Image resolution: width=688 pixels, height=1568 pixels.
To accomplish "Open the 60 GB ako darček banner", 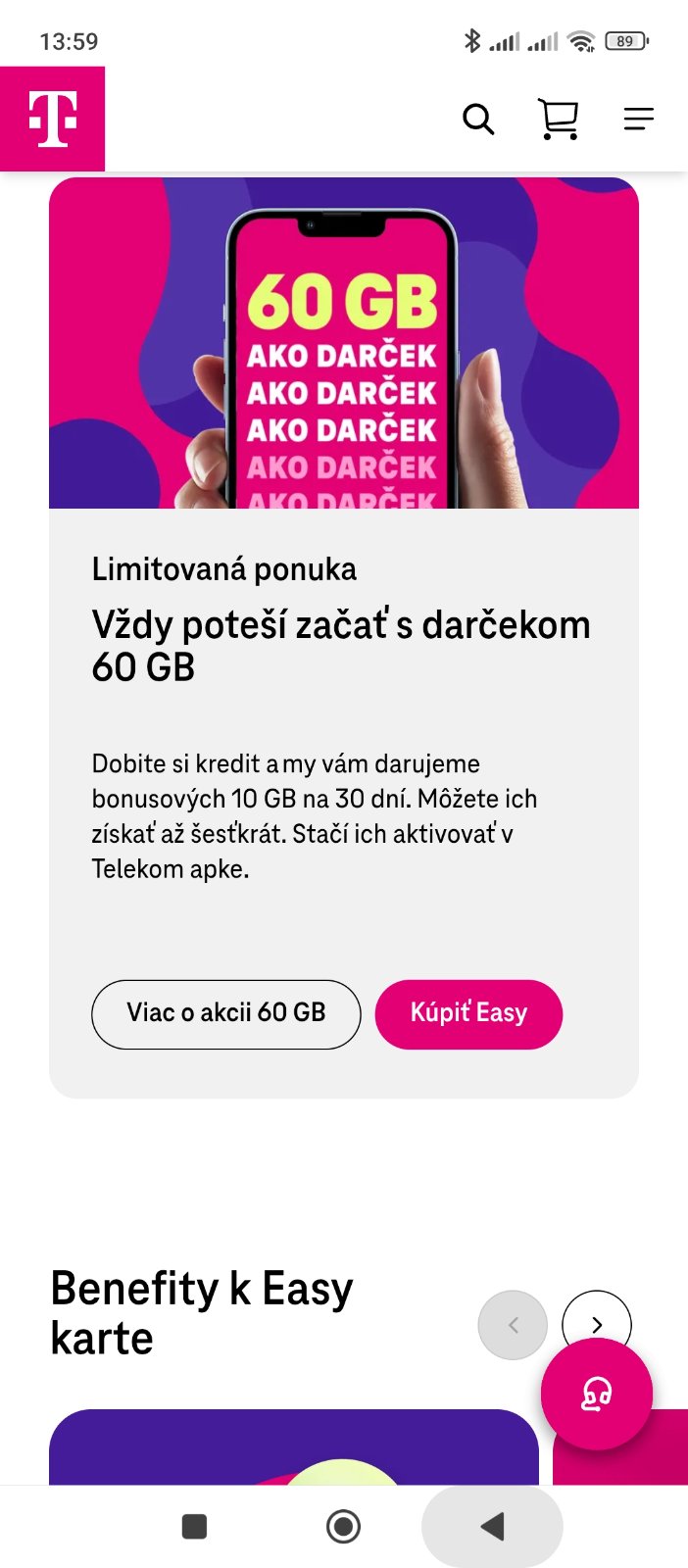I will tap(343, 343).
